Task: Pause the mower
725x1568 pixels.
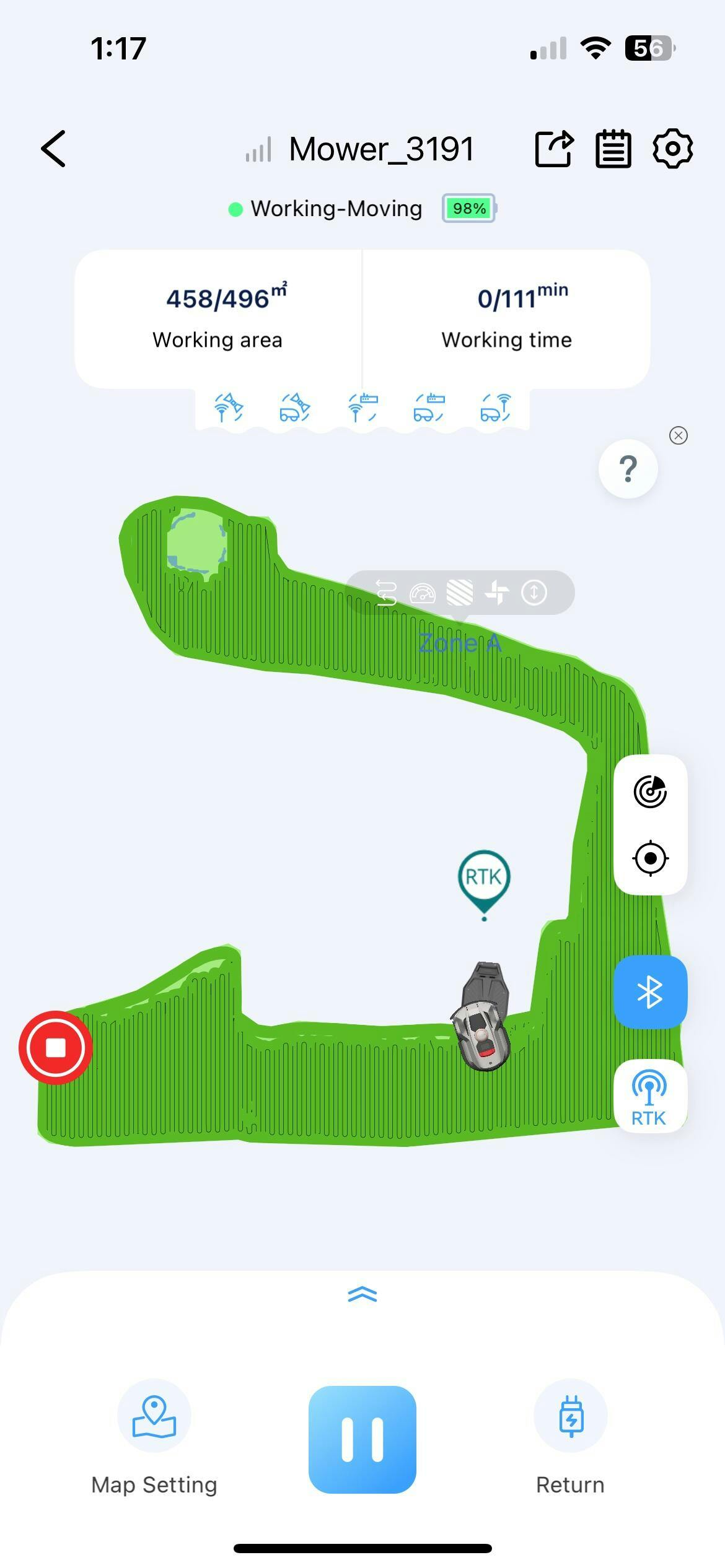Action: coord(362,1440)
